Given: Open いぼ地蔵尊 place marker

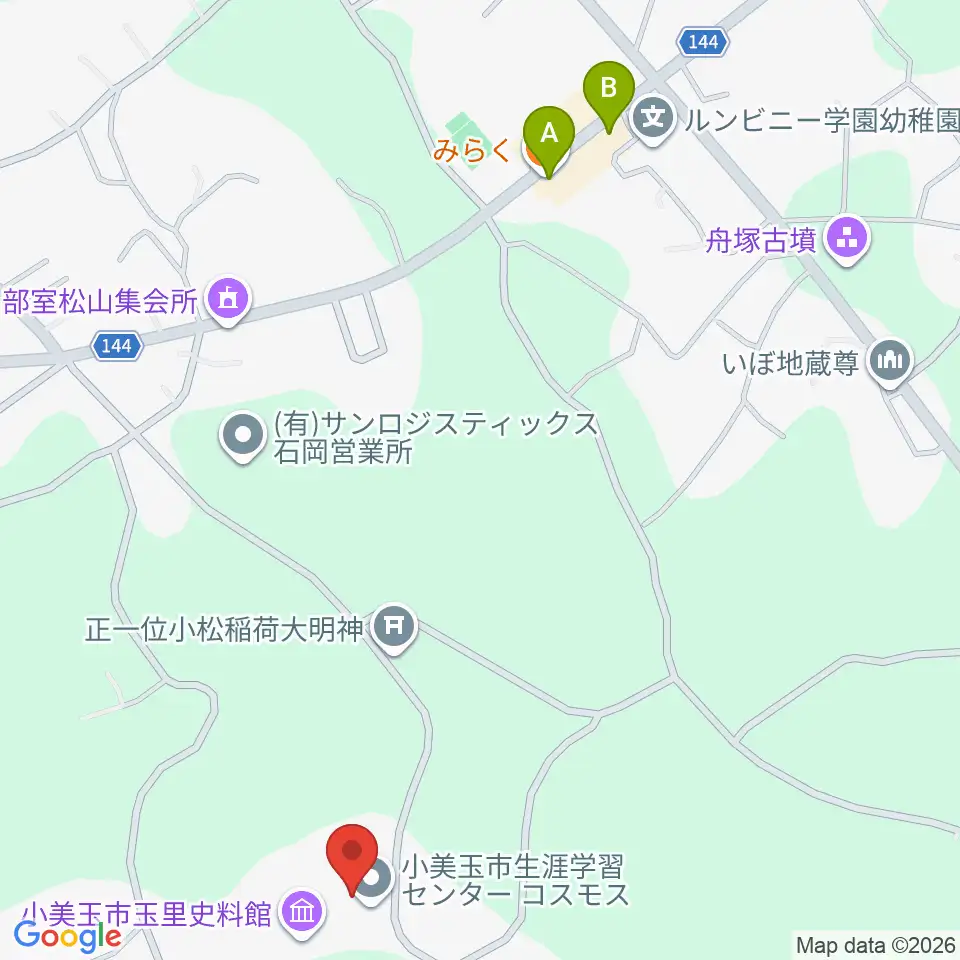Looking at the screenshot, I should click(x=890, y=363).
